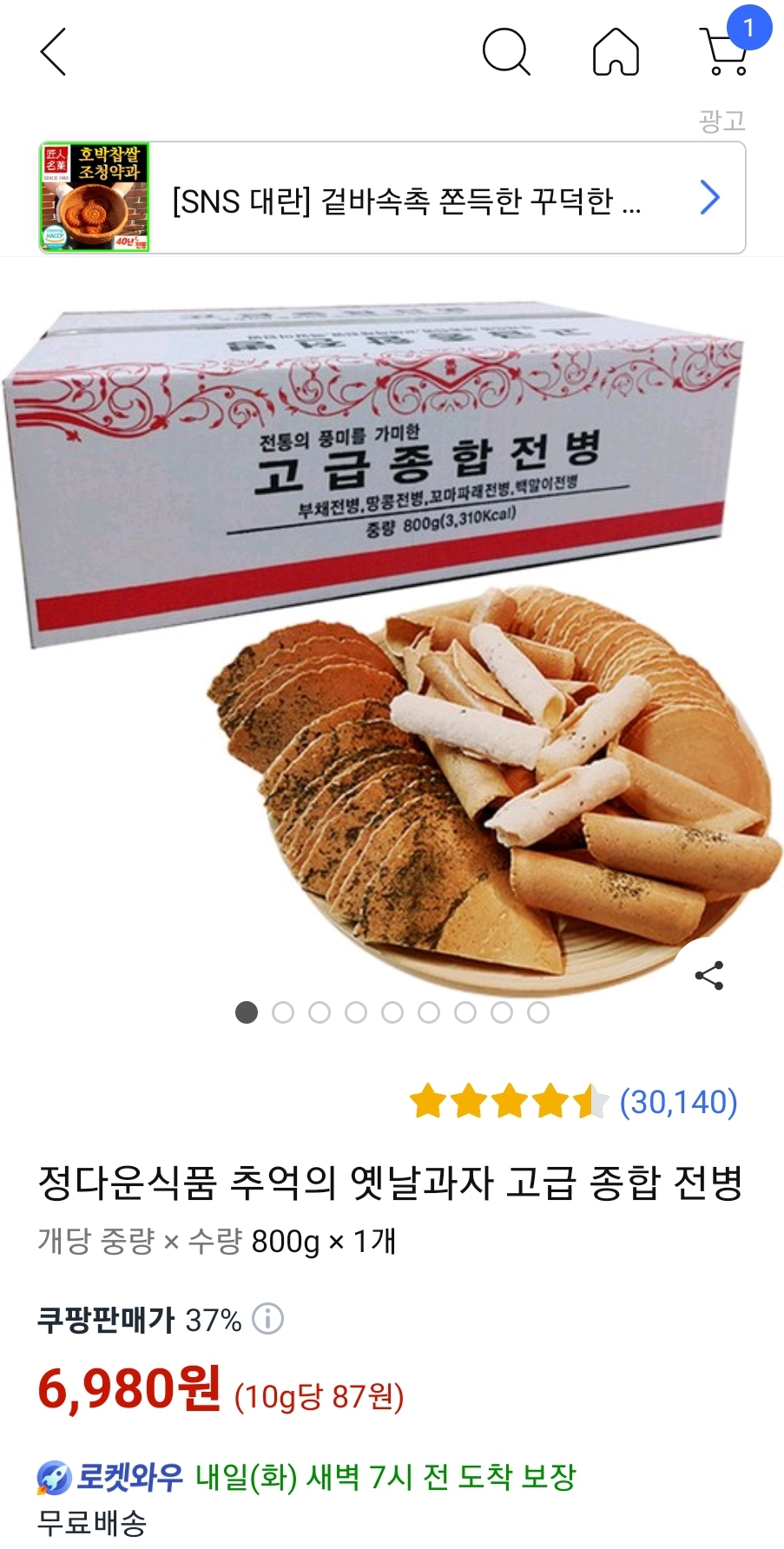The height and width of the screenshot is (1549, 784).
Task: Tap the 쿠팡판매가 info icon
Action: [267, 1319]
